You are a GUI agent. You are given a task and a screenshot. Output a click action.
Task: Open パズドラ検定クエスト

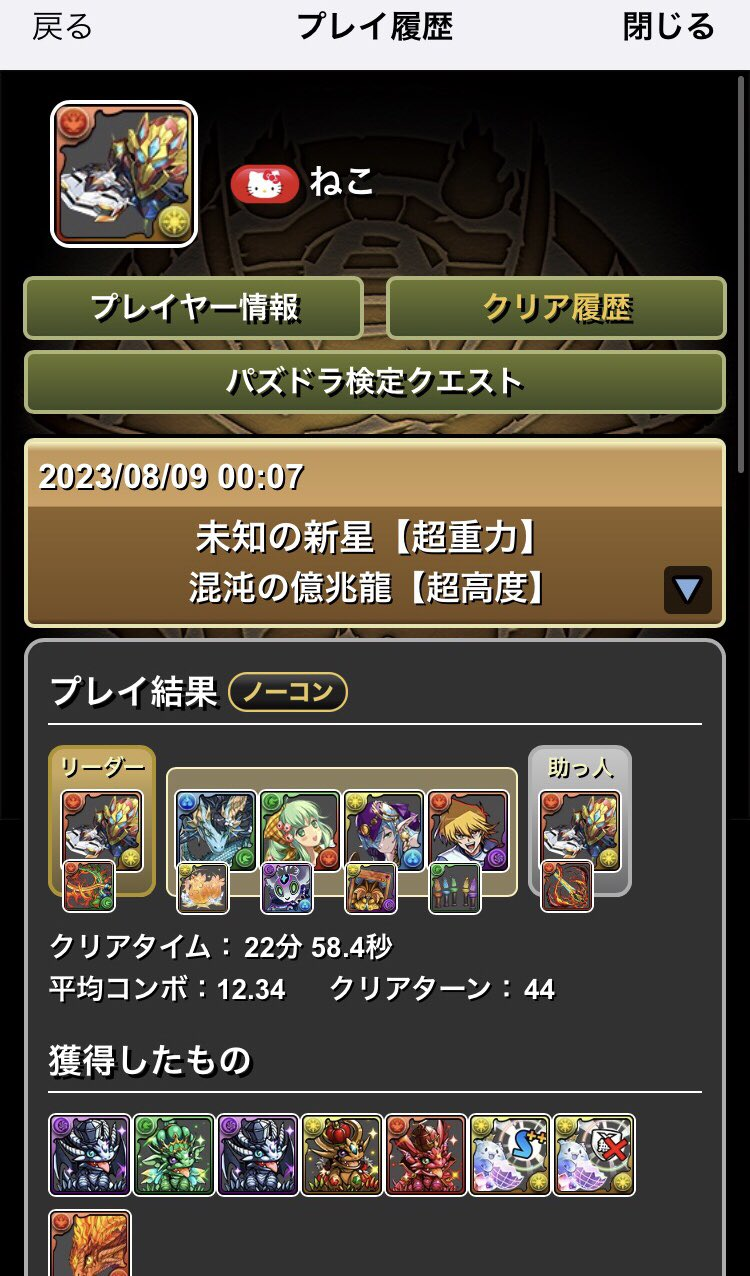(x=374, y=381)
